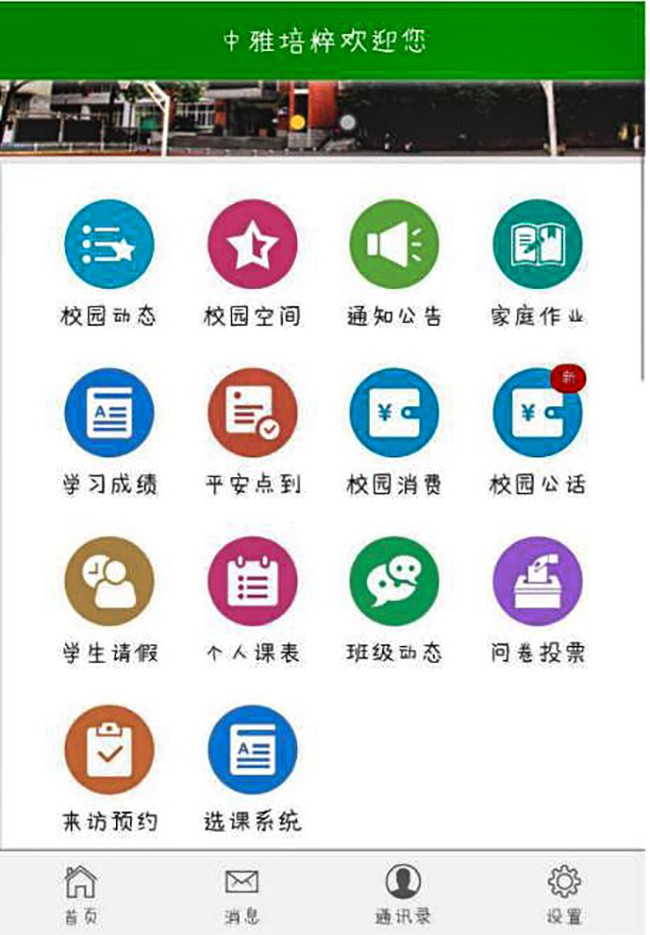This screenshot has height=935, width=650.
Task: View 通知公告 announcements
Action: (x=394, y=245)
